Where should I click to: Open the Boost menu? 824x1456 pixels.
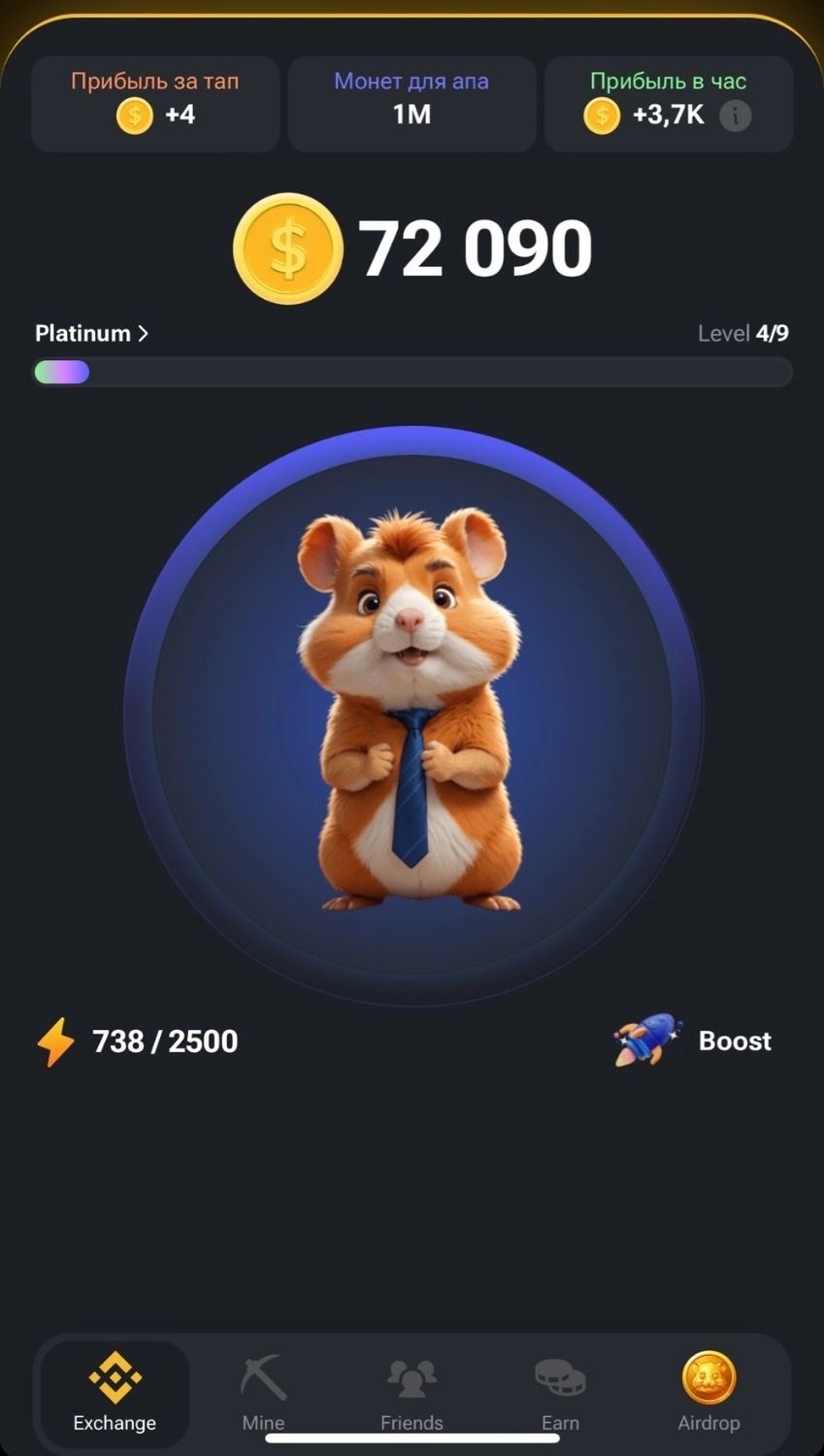point(693,1041)
